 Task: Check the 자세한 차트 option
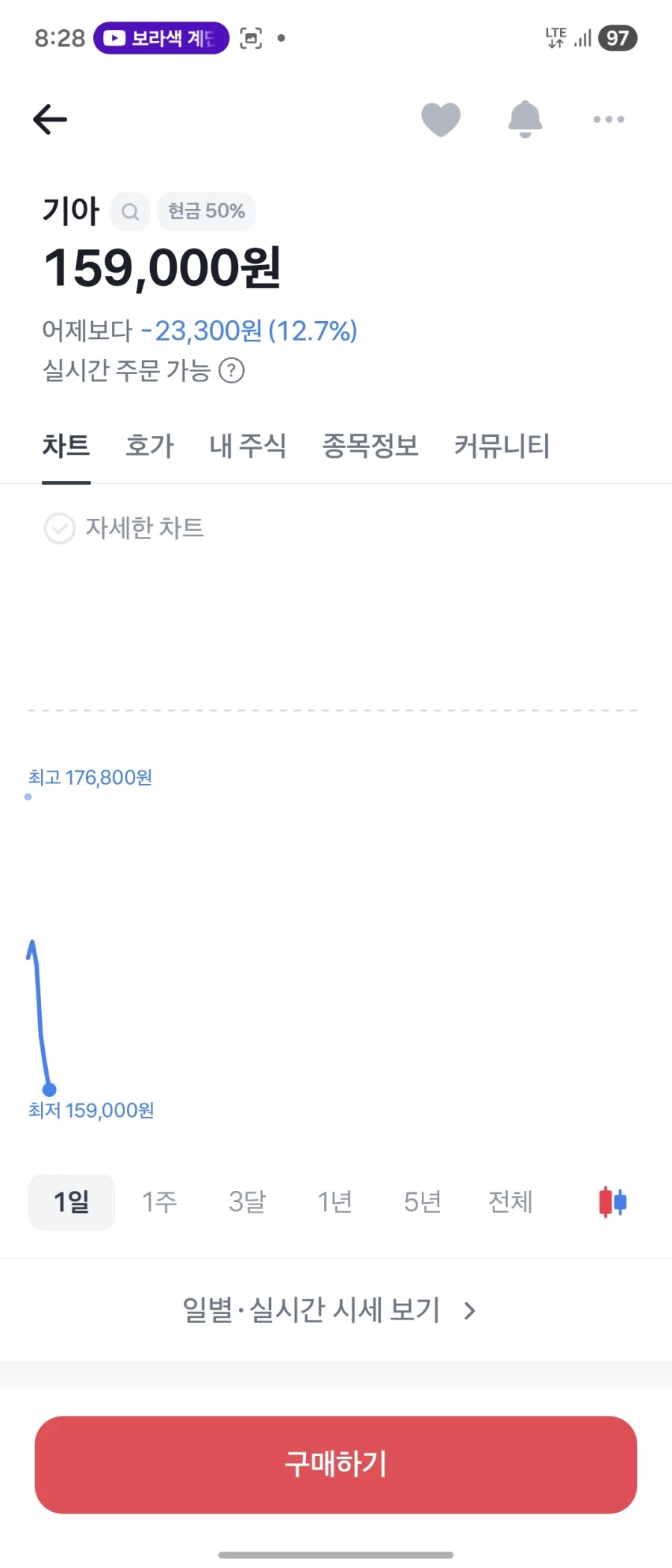pyautogui.click(x=60, y=529)
